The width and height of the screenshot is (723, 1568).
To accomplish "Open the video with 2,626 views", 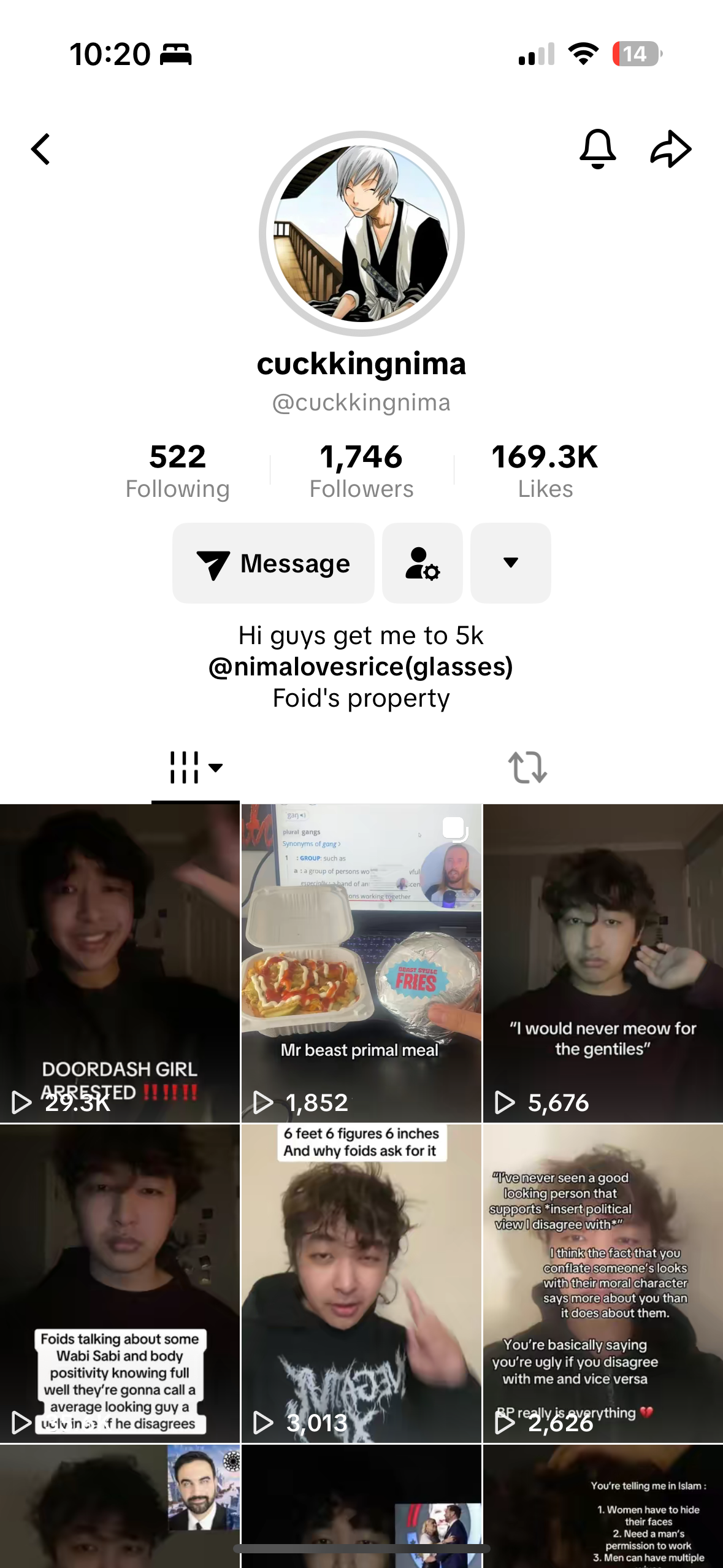I will pyautogui.click(x=603, y=1282).
